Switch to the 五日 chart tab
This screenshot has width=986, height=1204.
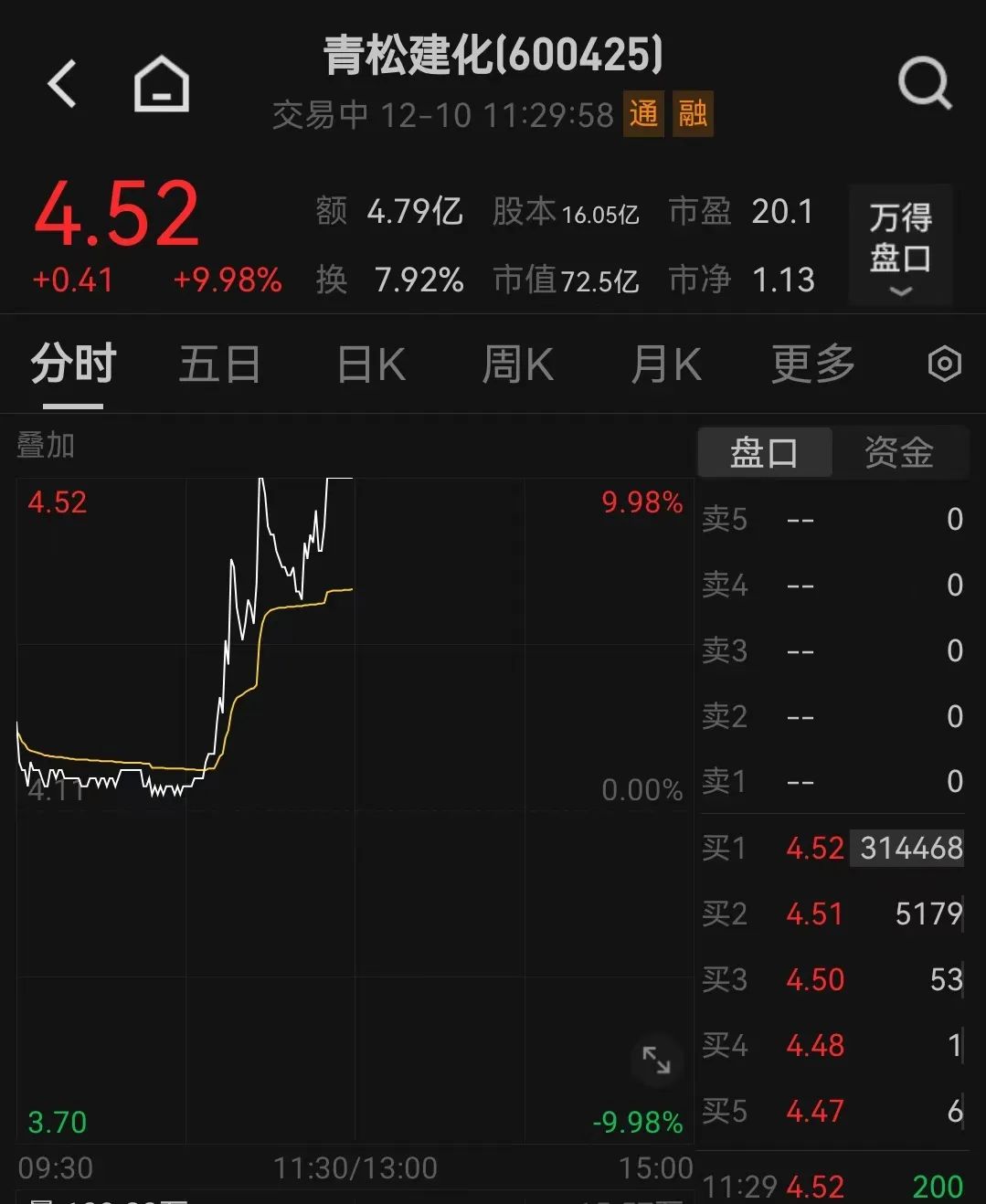(219, 364)
